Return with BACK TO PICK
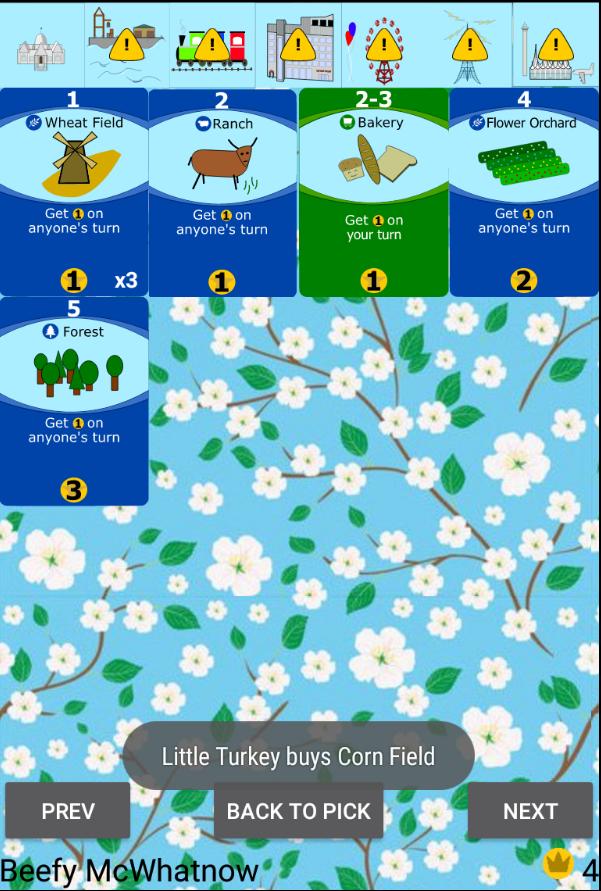The height and width of the screenshot is (891, 601). click(298, 811)
